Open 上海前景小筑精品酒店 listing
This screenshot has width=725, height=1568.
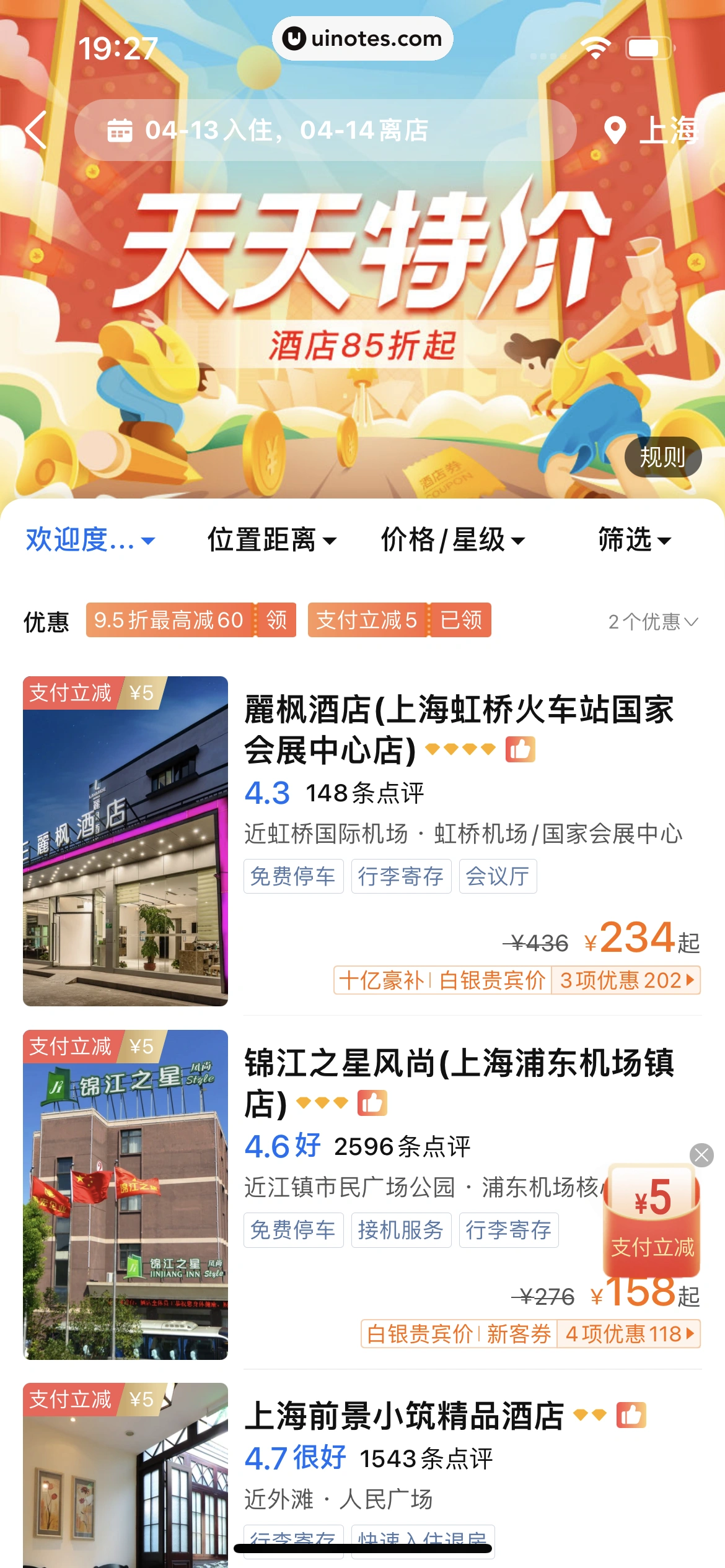pyautogui.click(x=404, y=1416)
